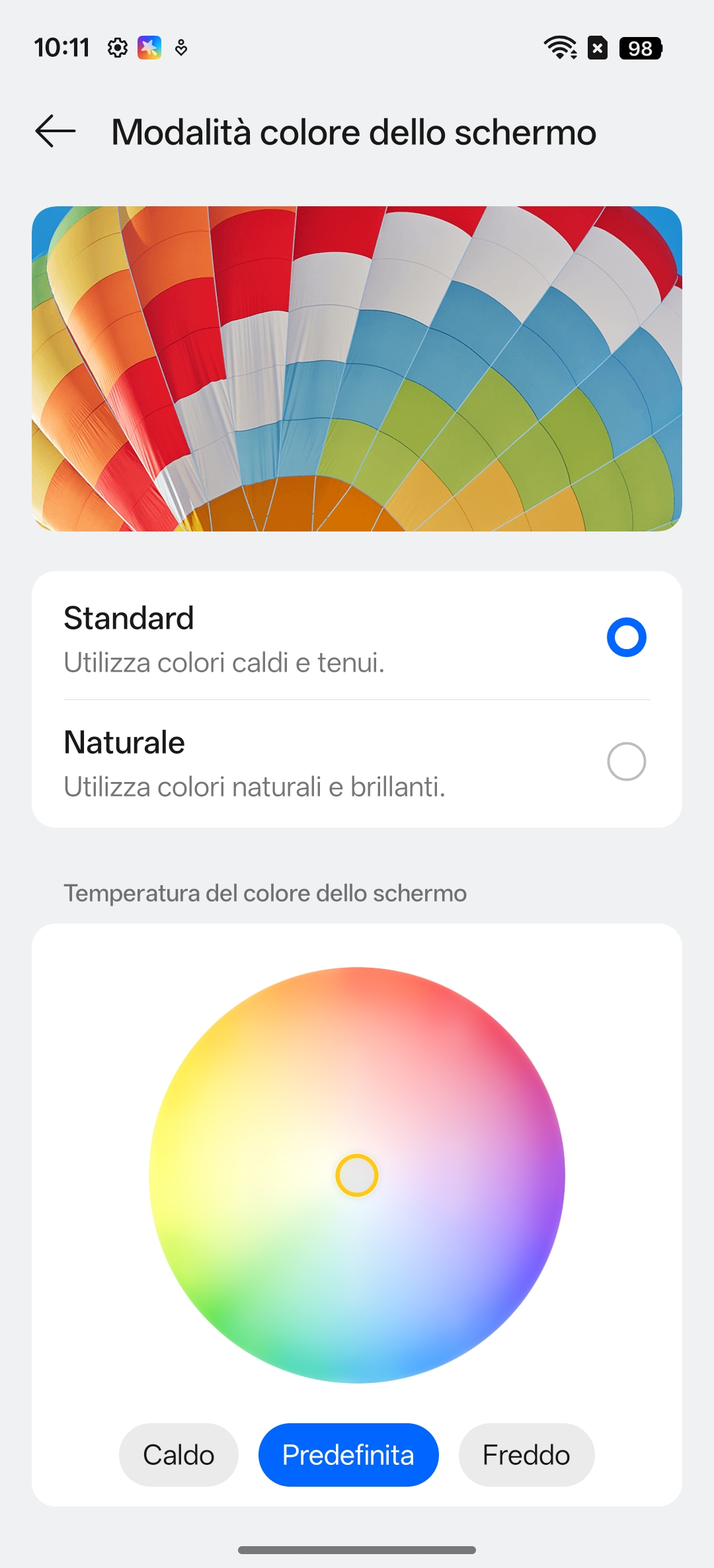This screenshot has width=714, height=1568.
Task: Switch color temperature to Freddo
Action: [526, 1454]
